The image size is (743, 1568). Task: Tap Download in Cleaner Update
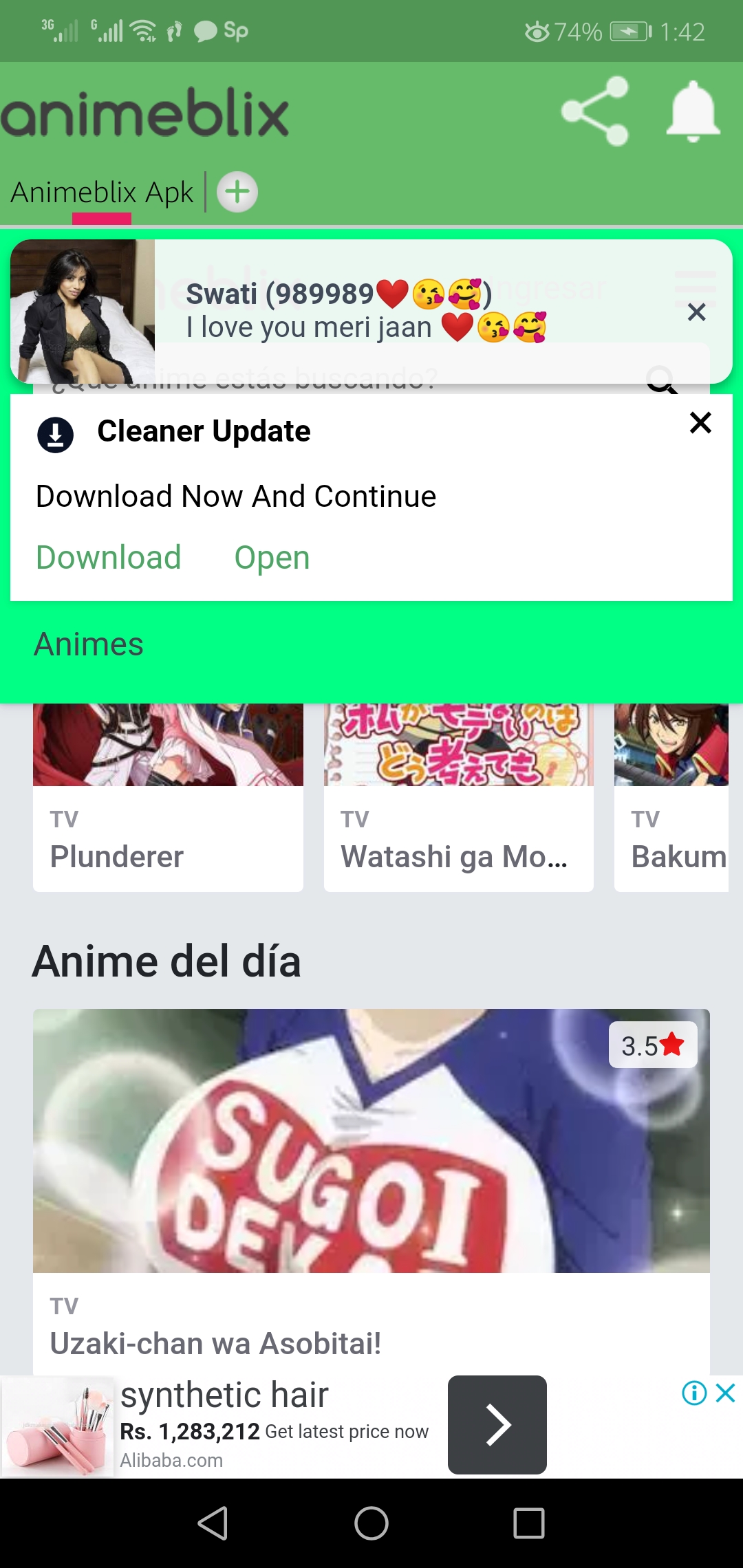point(109,557)
